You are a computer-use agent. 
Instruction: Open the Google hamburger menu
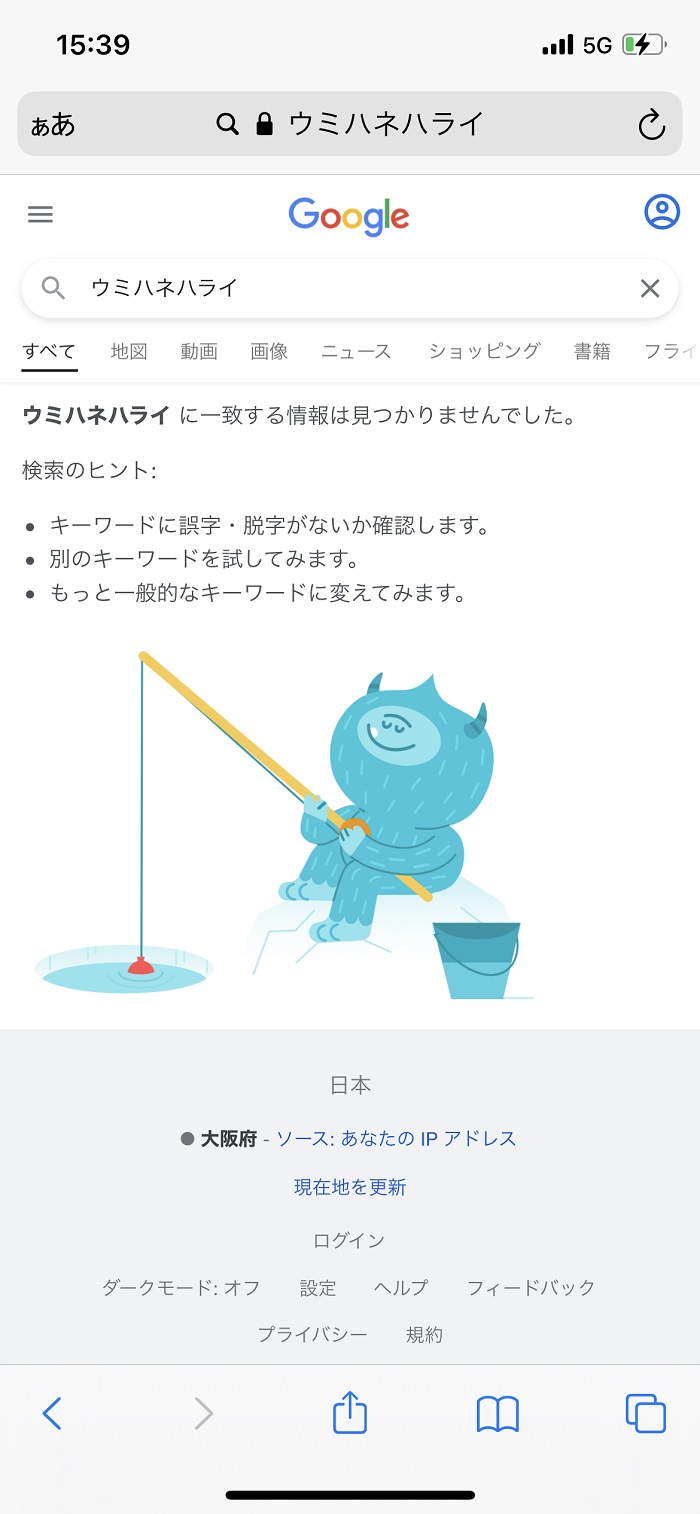(40, 214)
